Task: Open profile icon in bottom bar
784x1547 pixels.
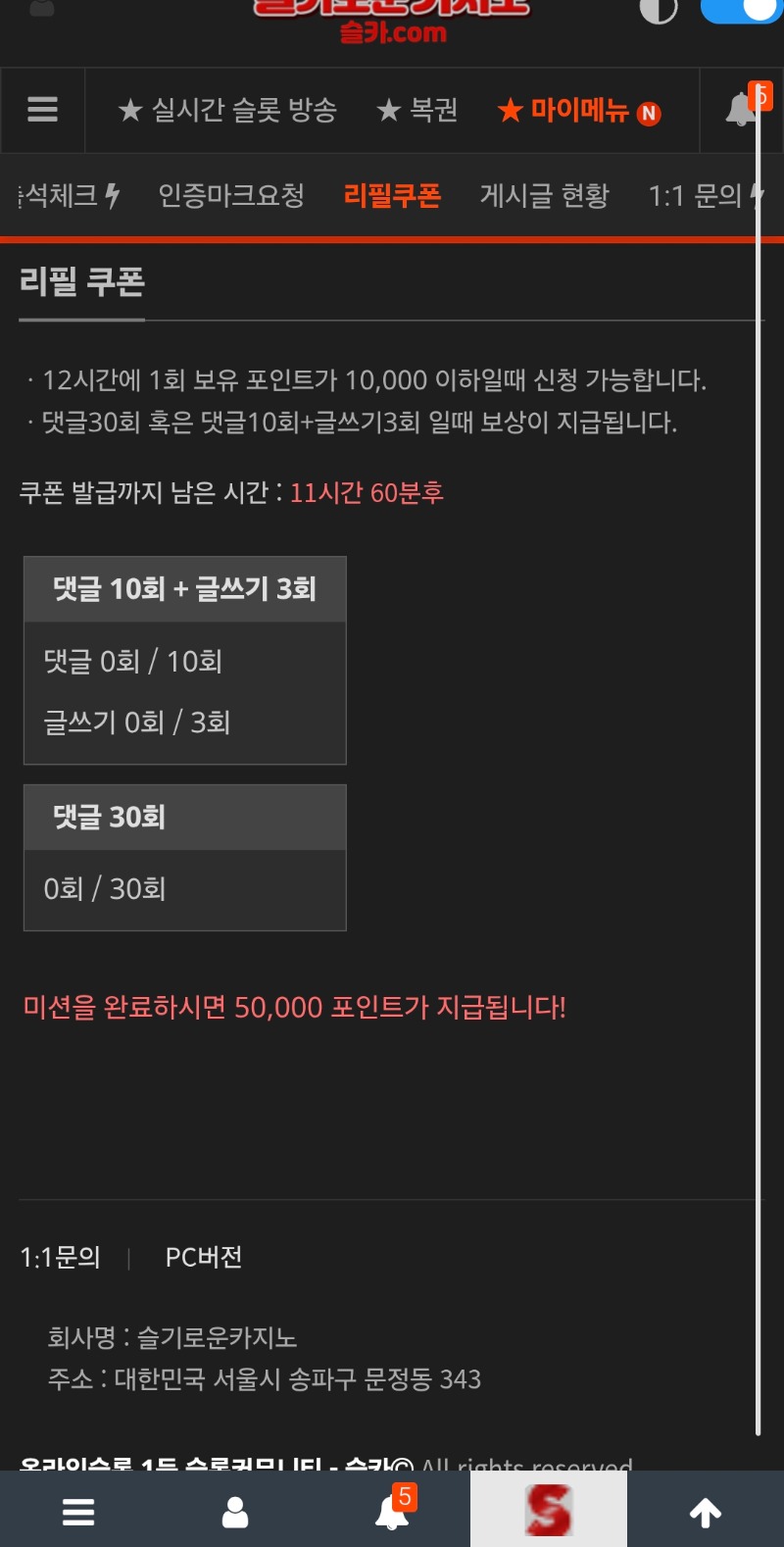Action: tap(235, 1511)
